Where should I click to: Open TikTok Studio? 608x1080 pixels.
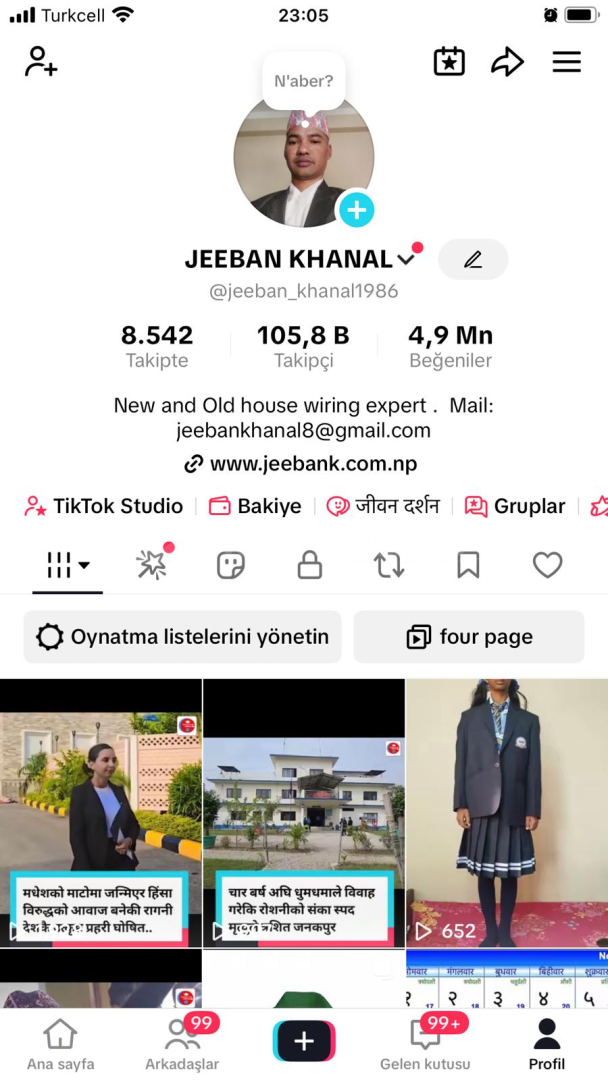click(104, 506)
